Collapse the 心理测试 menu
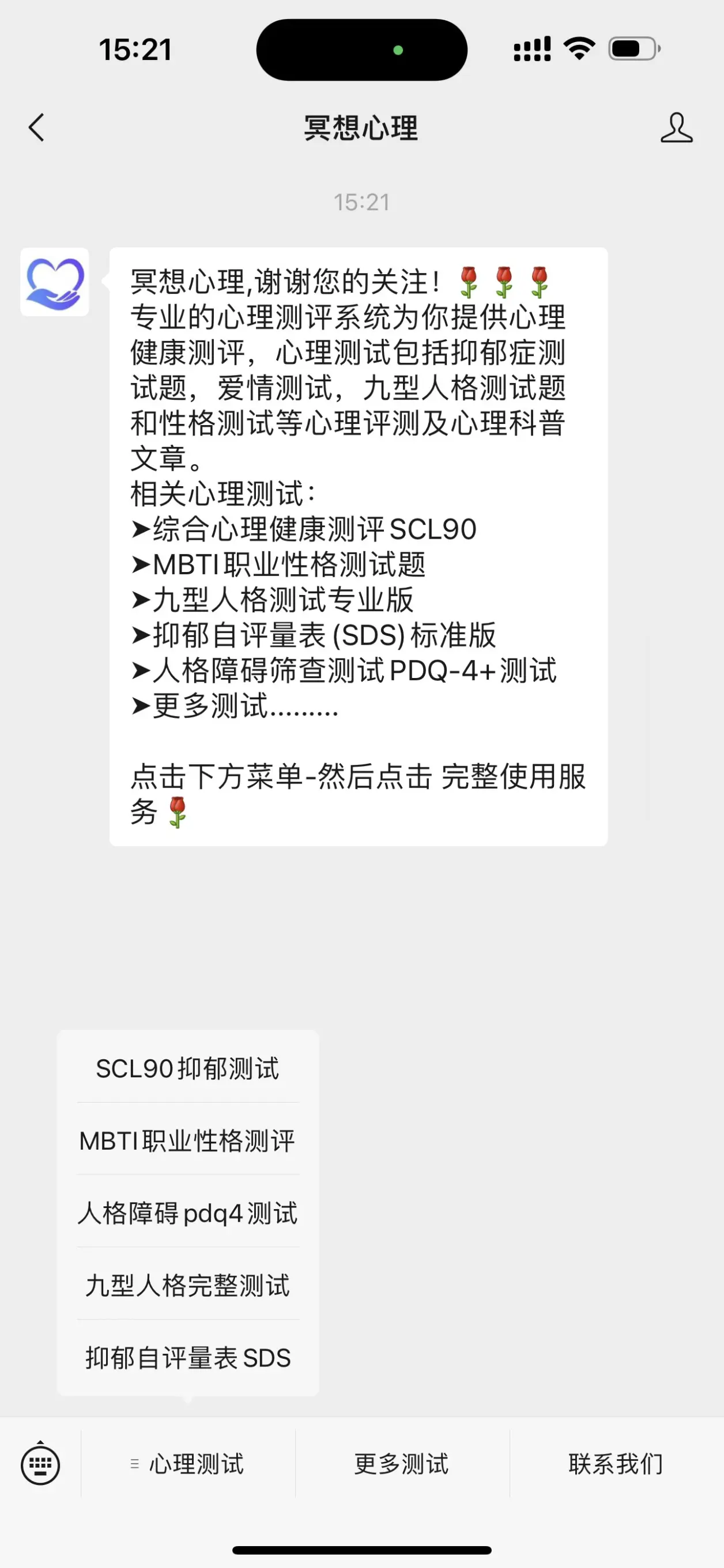The image size is (724, 1568). pos(188,1463)
